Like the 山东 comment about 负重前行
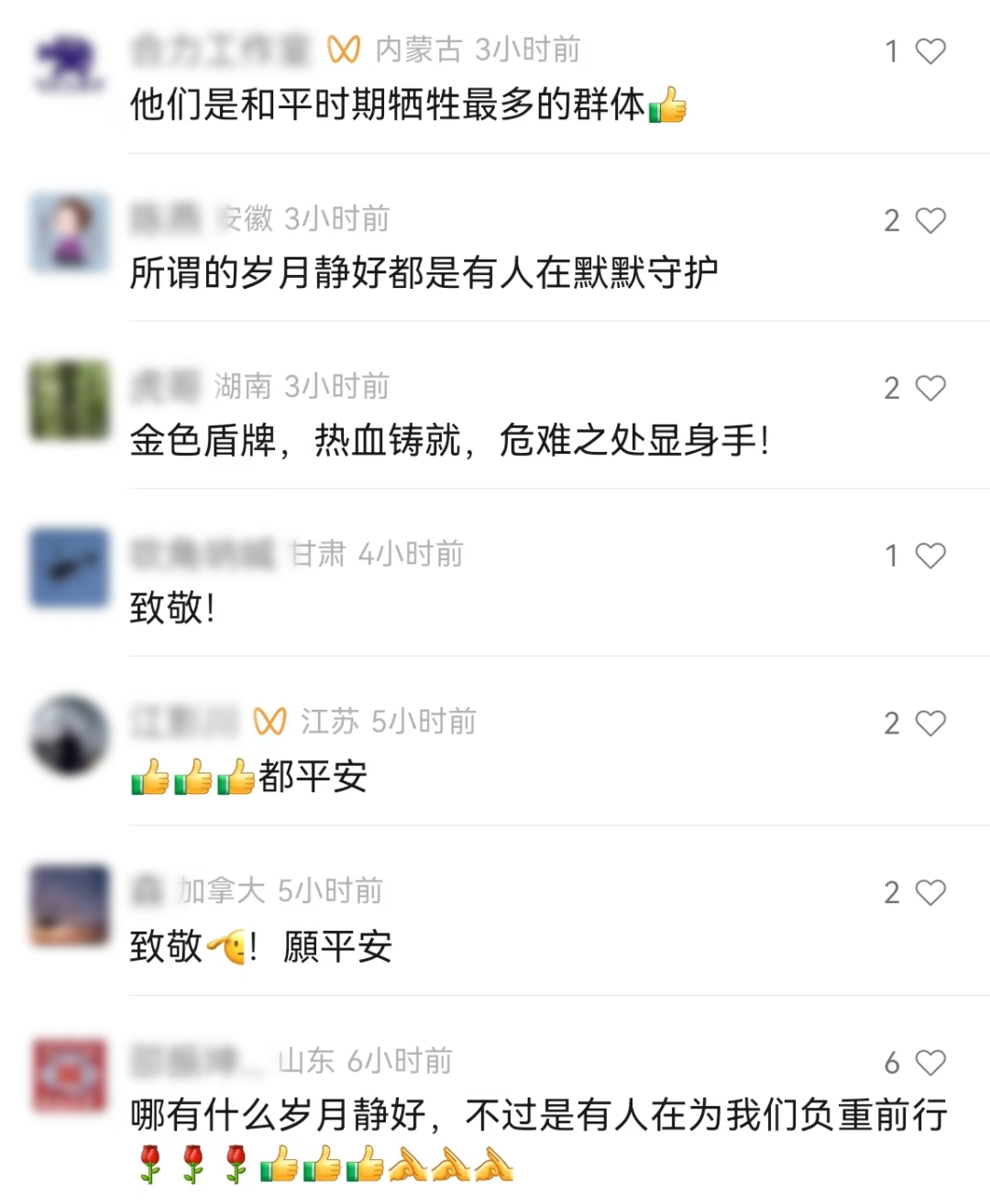 click(929, 1063)
